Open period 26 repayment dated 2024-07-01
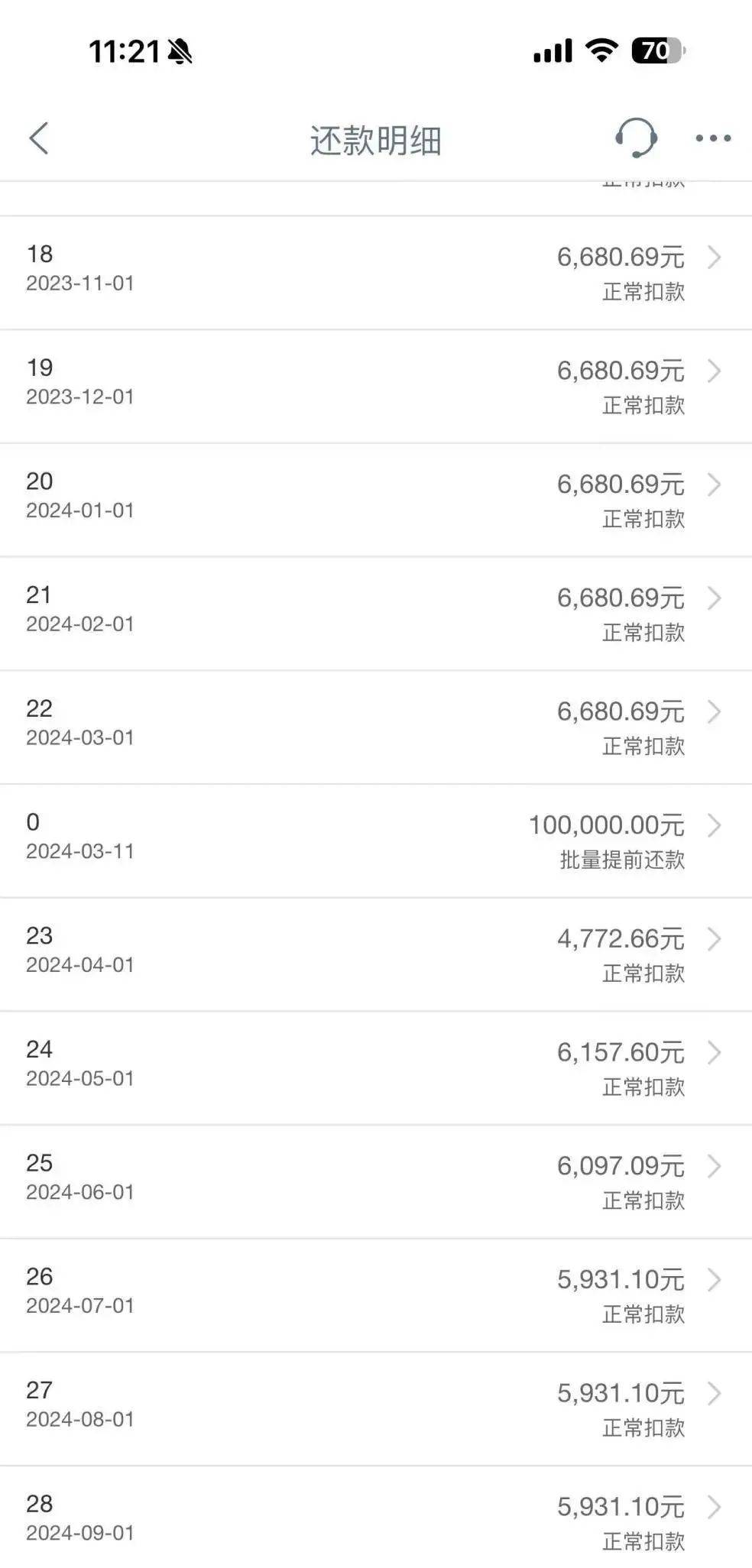 [374, 1294]
